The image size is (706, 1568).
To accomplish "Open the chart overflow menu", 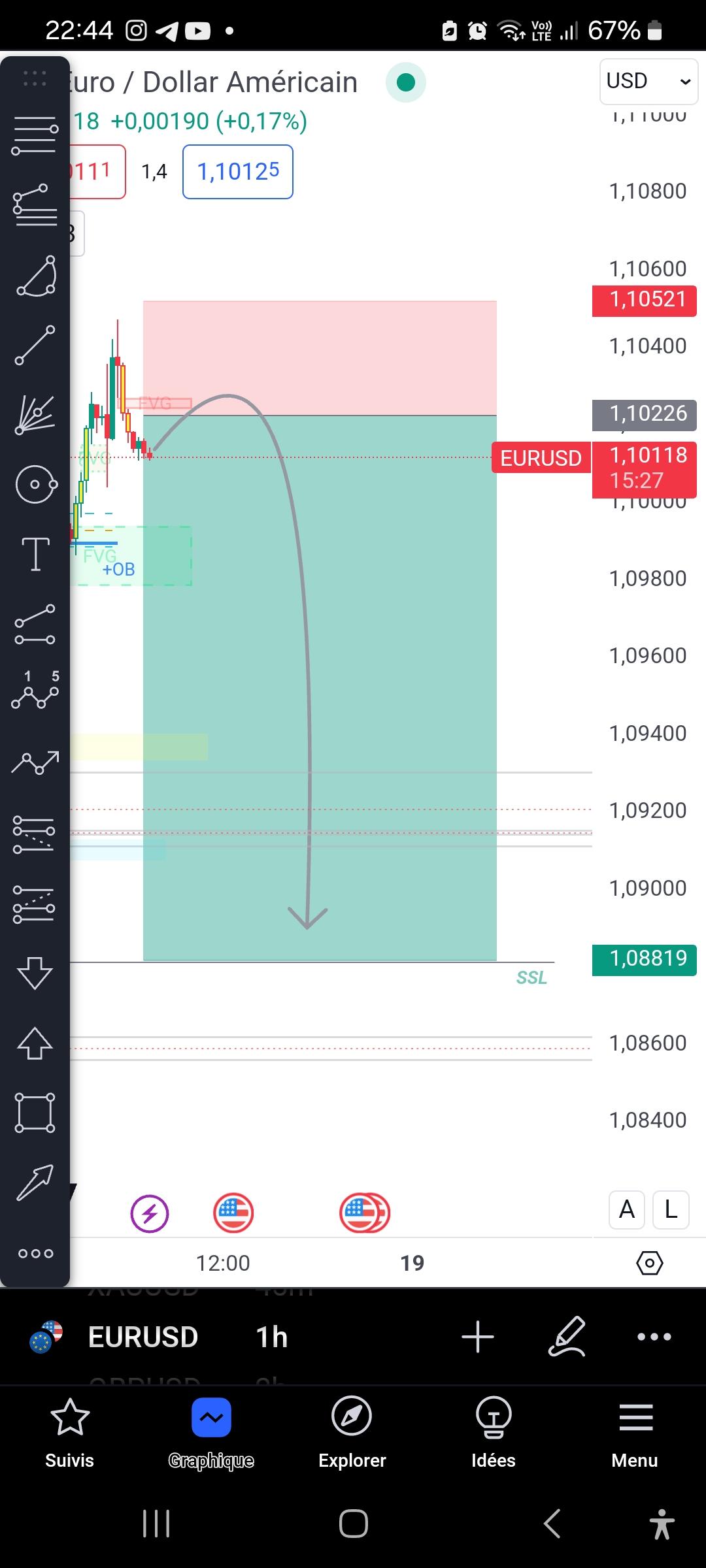I will (x=654, y=1336).
